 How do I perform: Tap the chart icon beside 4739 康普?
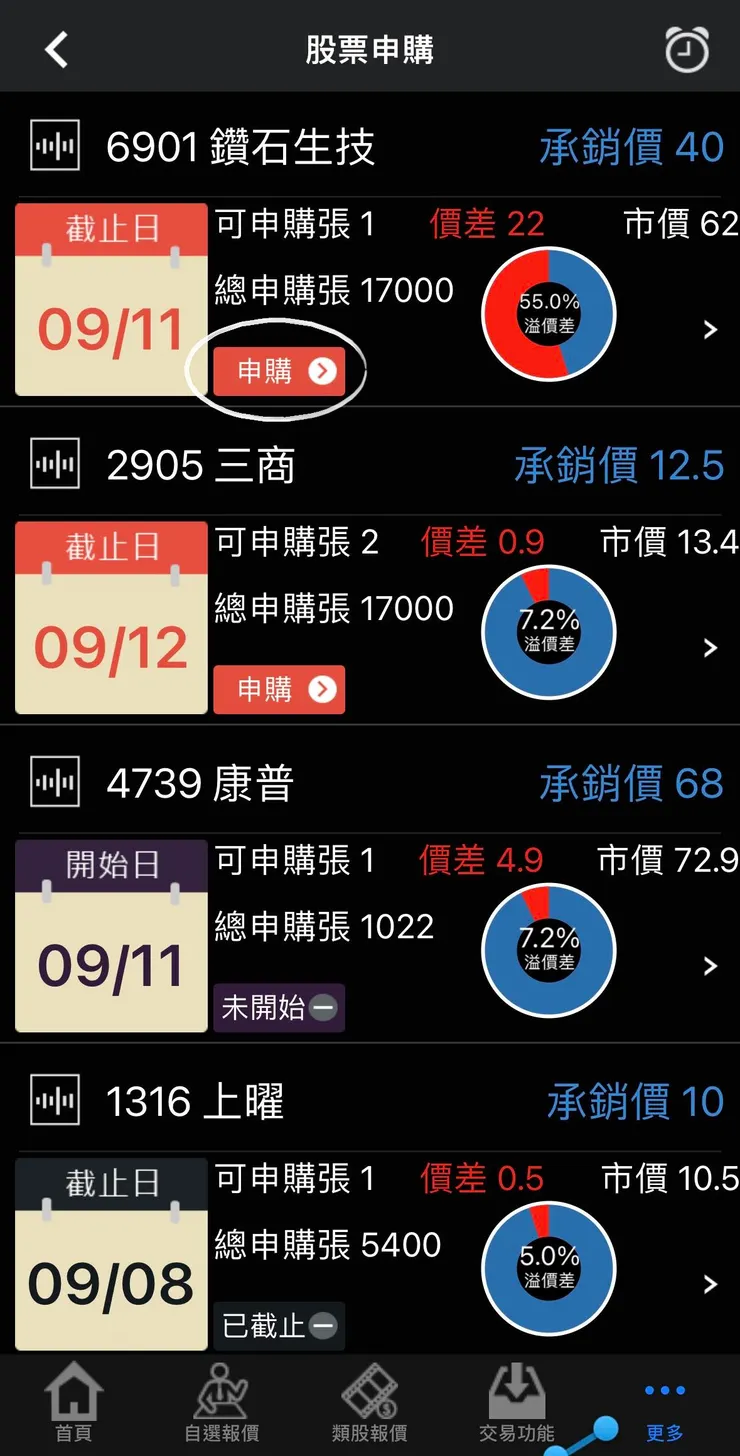(x=54, y=782)
